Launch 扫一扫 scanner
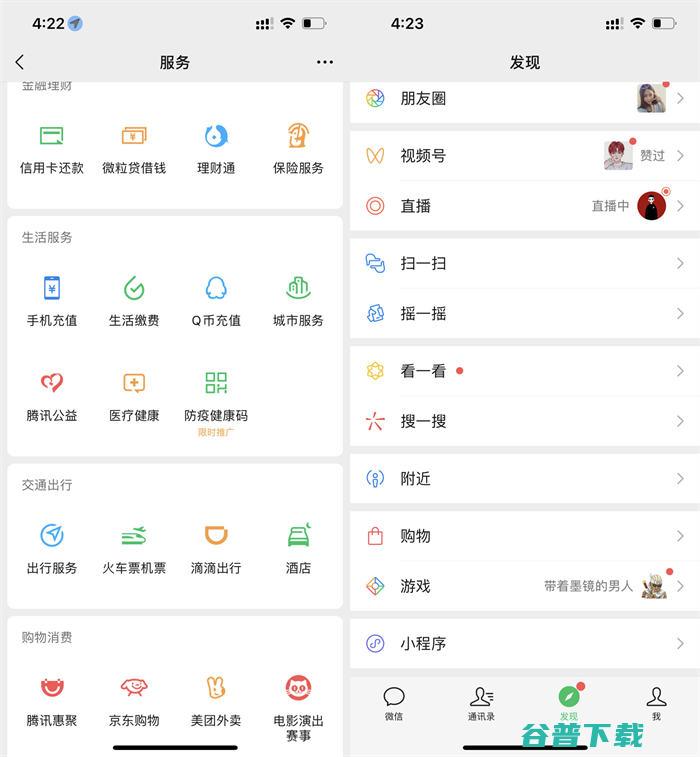This screenshot has width=700, height=757. (x=524, y=263)
